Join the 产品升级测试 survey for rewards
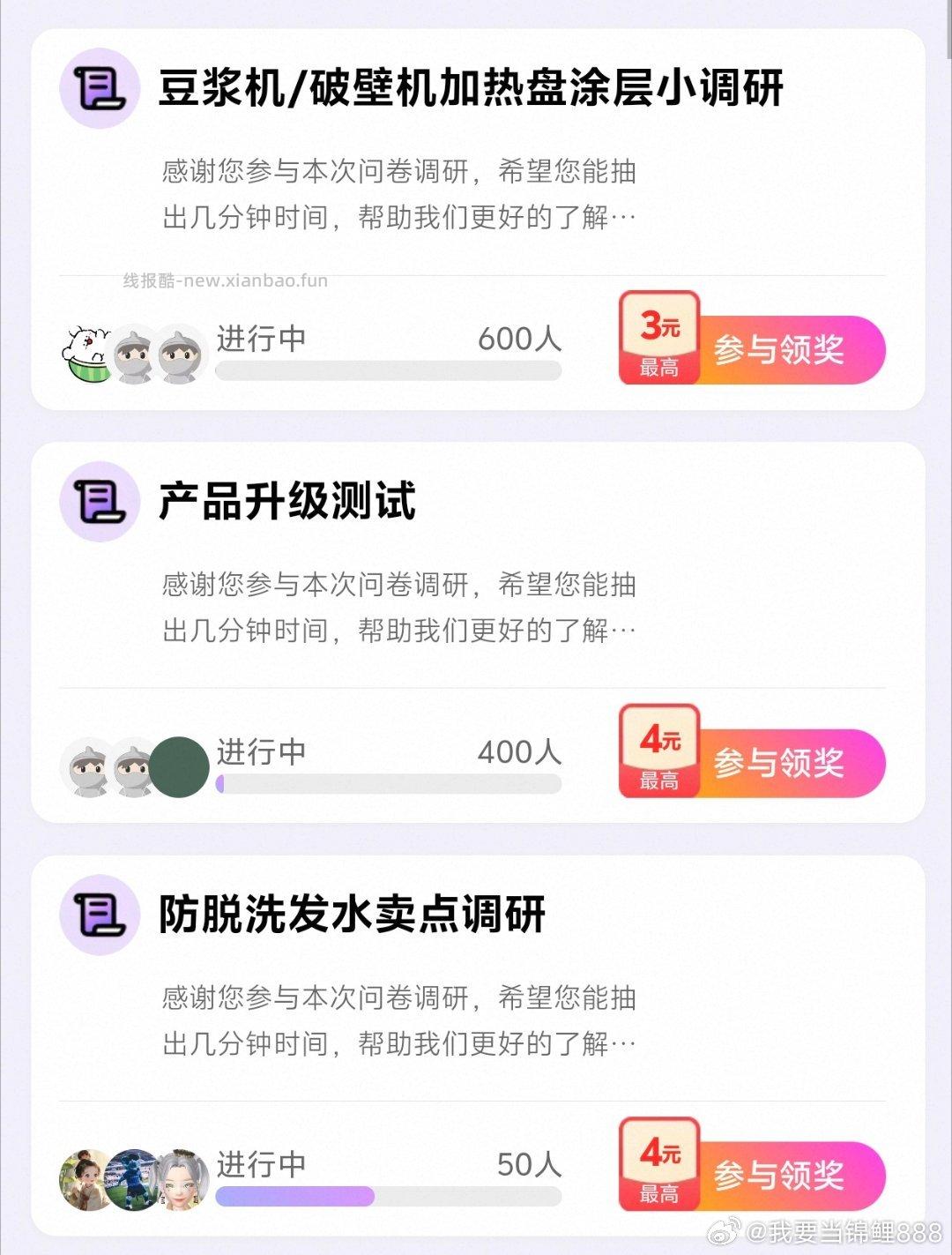This screenshot has height=1255, width=952. click(778, 763)
